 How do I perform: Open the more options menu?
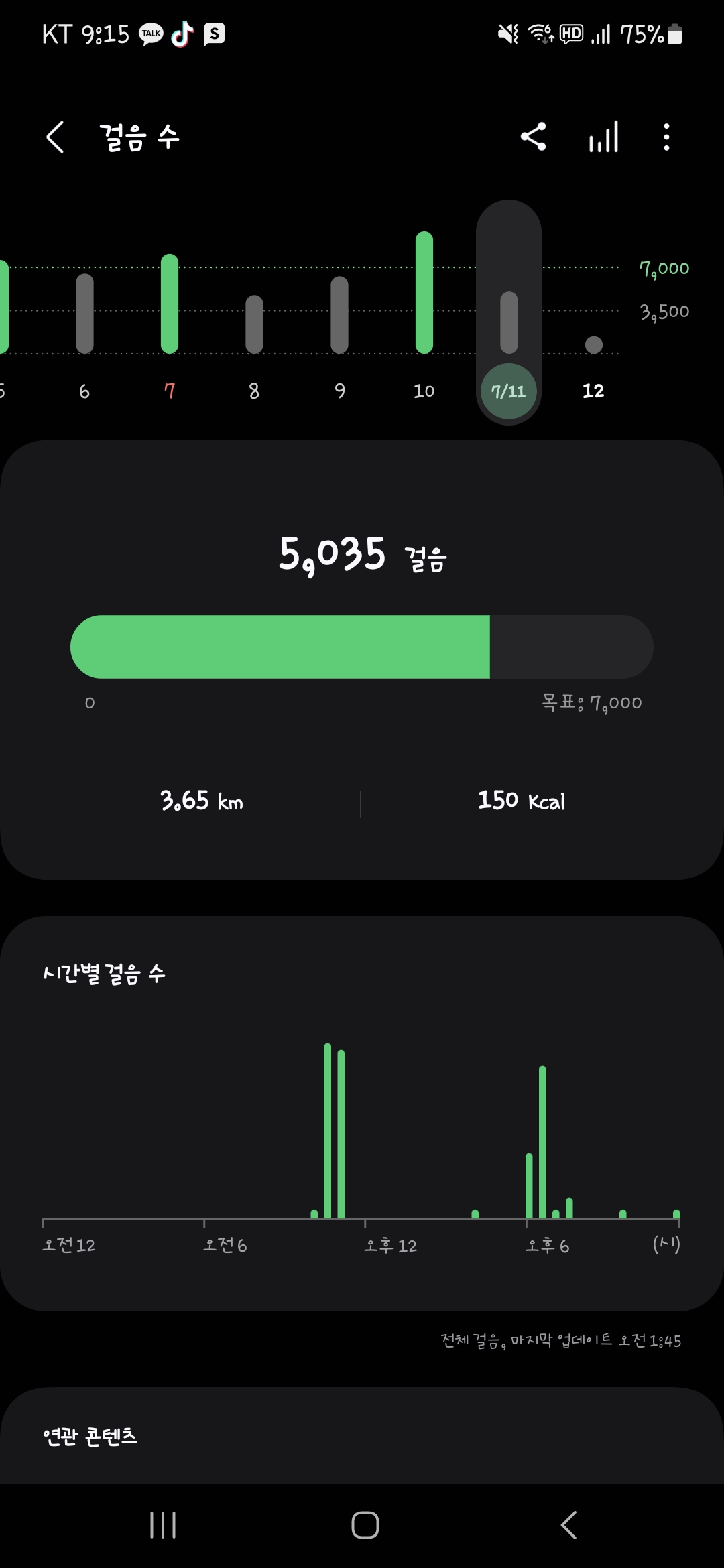(666, 137)
